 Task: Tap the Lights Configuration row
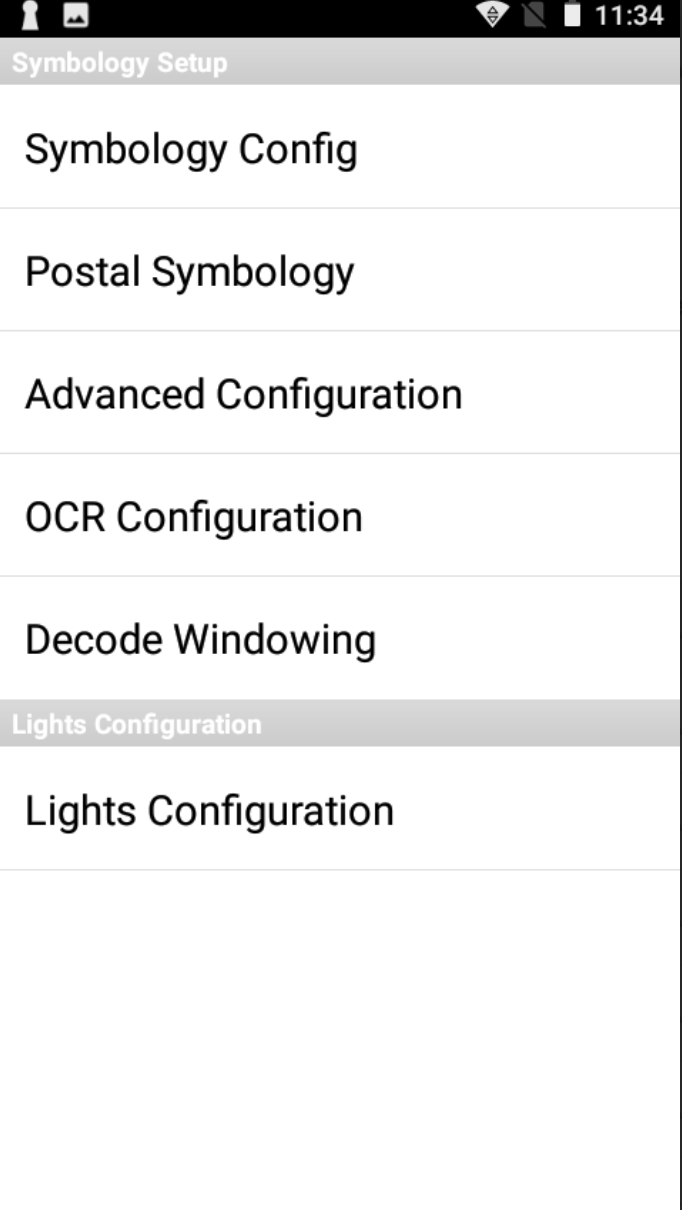340,808
